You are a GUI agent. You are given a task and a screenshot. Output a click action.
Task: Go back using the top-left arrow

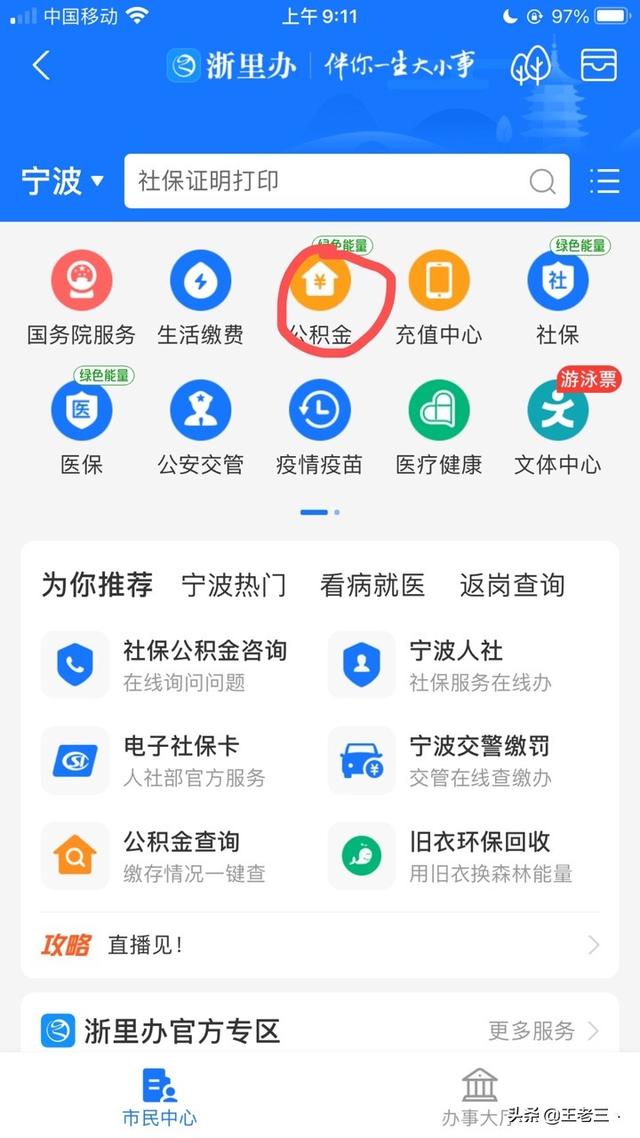41,66
